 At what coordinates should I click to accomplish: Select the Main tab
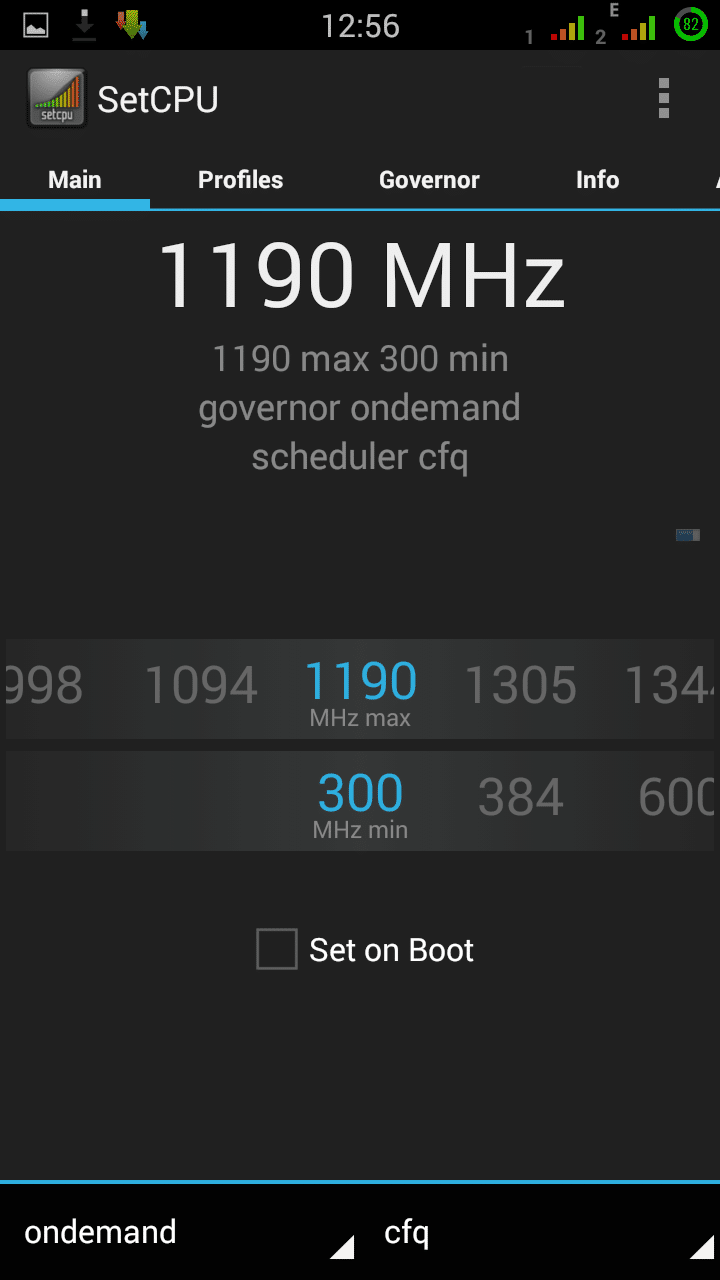coord(75,180)
